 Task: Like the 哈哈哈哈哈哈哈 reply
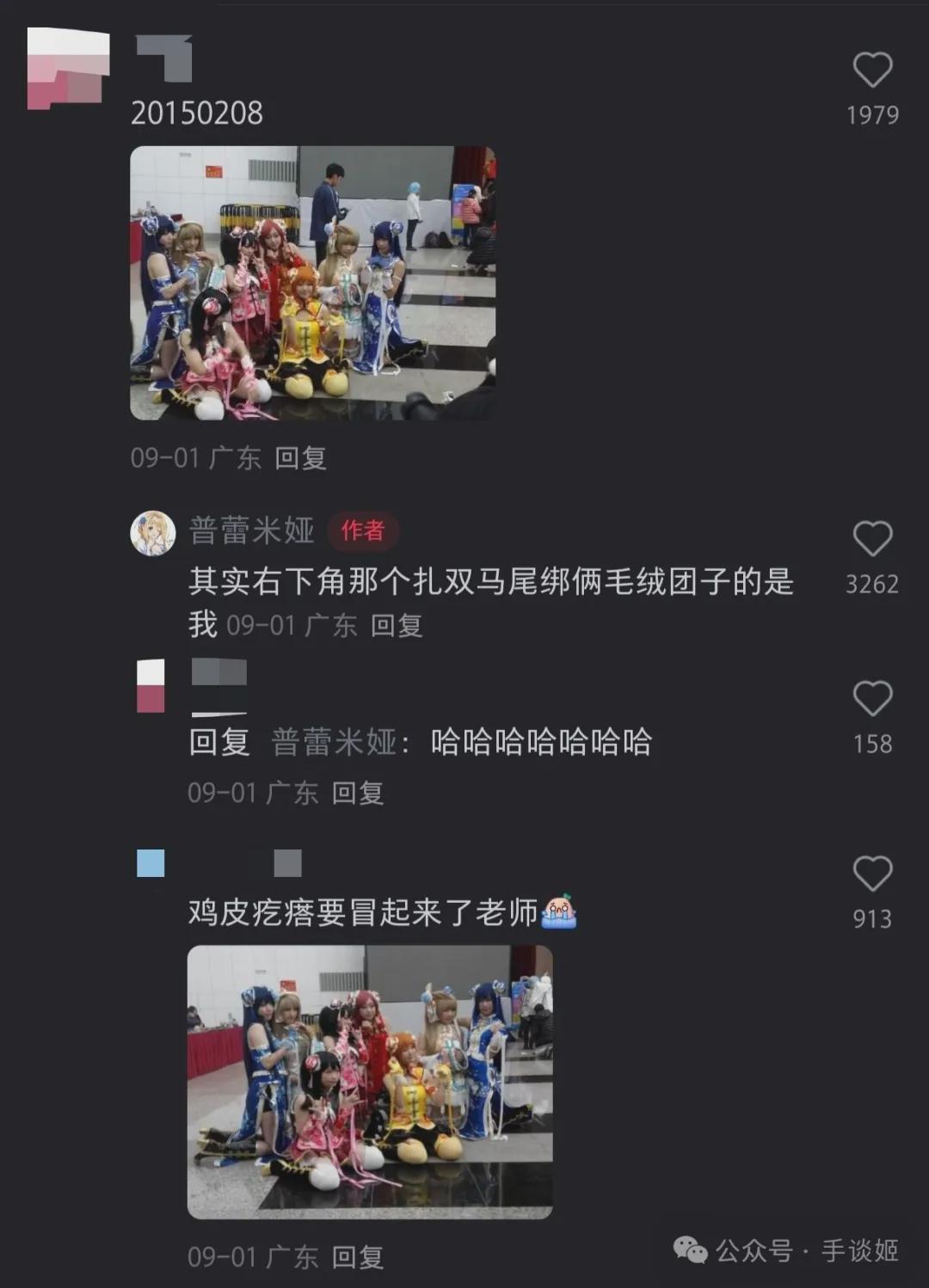(x=872, y=699)
